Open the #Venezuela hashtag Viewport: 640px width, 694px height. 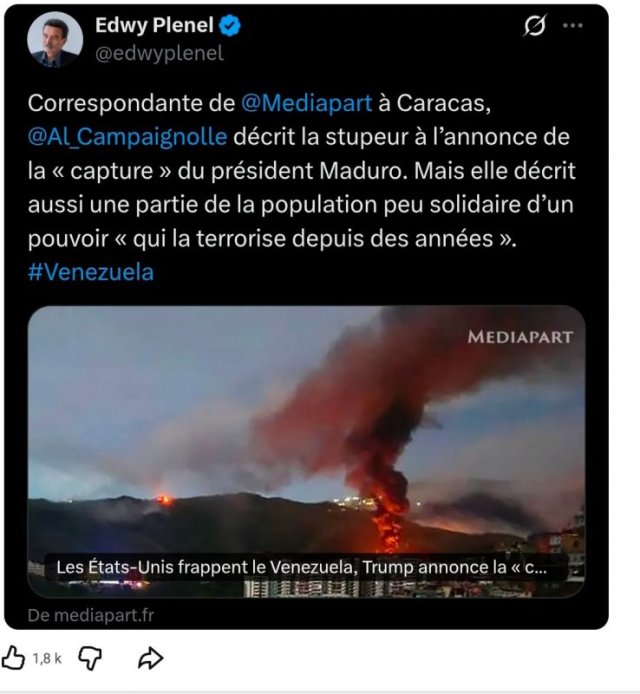(x=91, y=271)
